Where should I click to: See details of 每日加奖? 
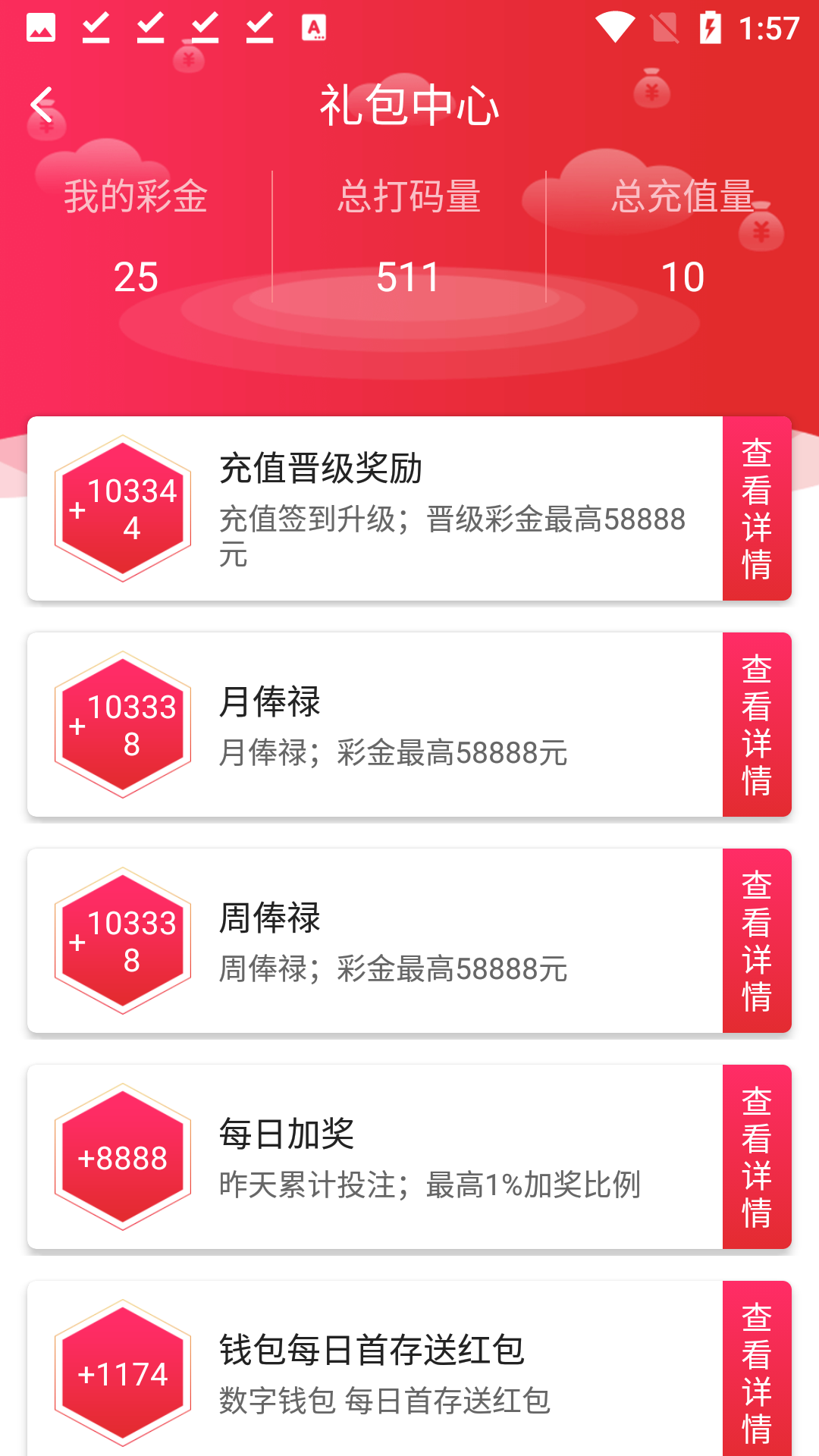(756, 1157)
